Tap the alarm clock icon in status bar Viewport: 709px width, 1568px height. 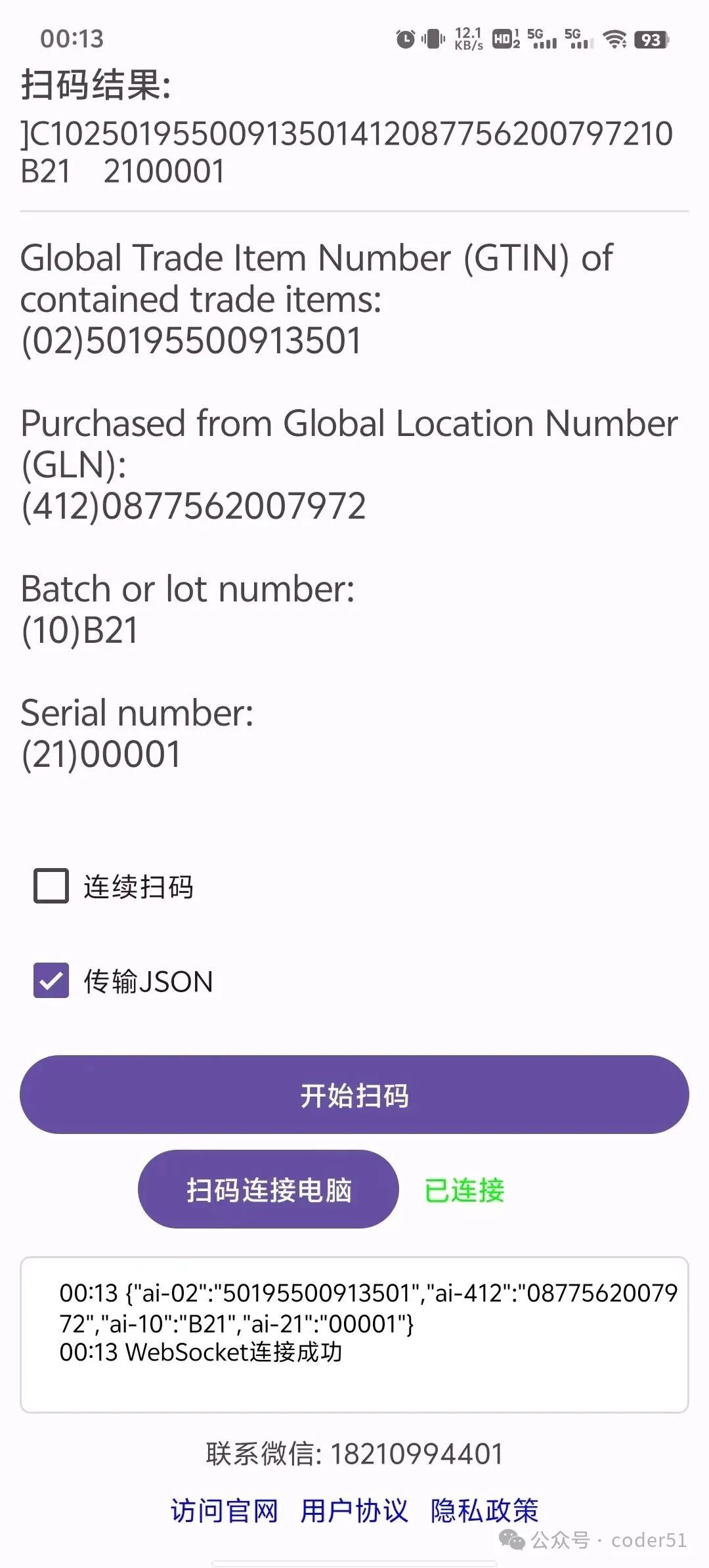[x=405, y=39]
